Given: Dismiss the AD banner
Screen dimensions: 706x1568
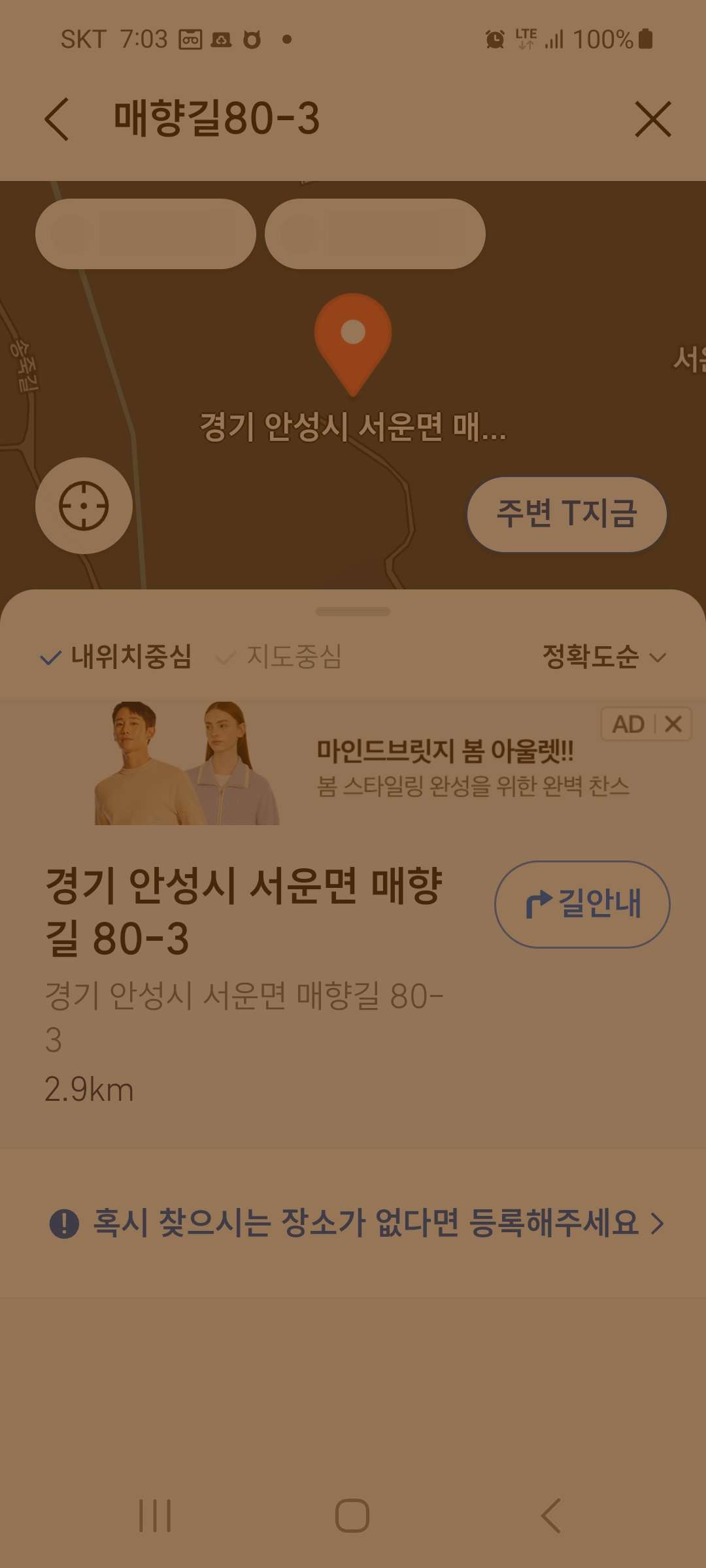Looking at the screenshot, I should [x=673, y=724].
